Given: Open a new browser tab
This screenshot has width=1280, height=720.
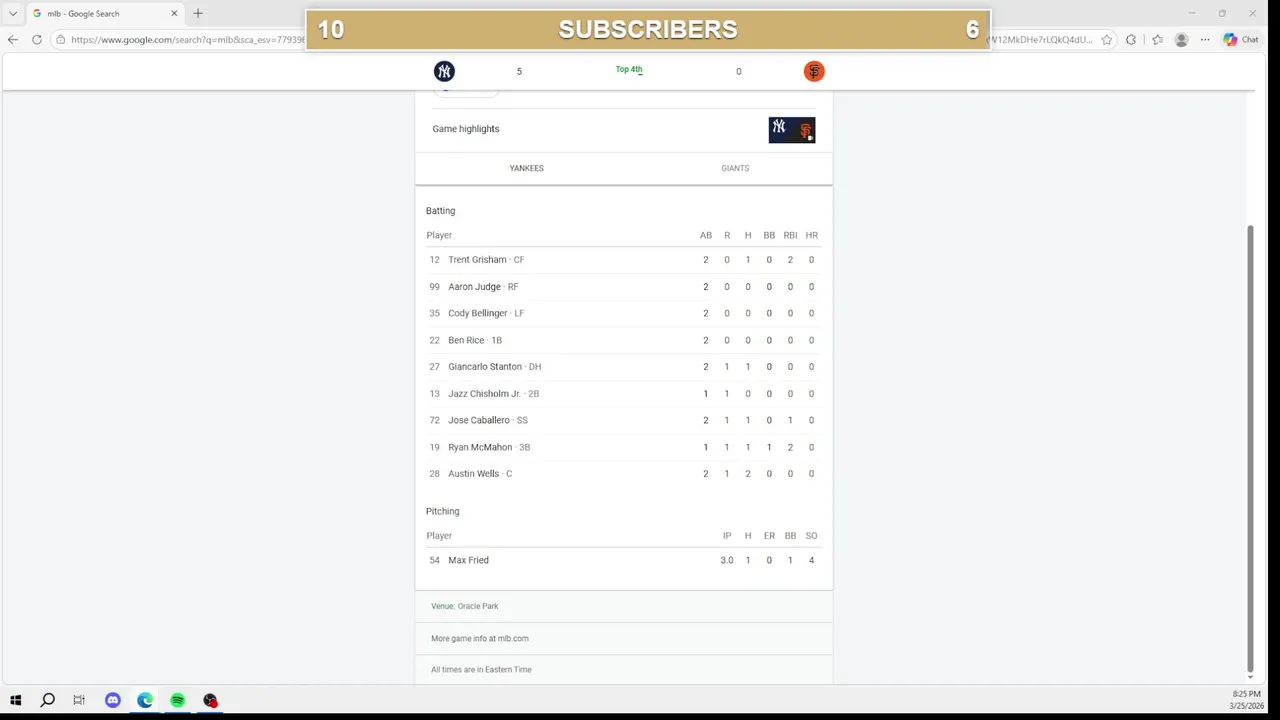Looking at the screenshot, I should click(x=198, y=14).
